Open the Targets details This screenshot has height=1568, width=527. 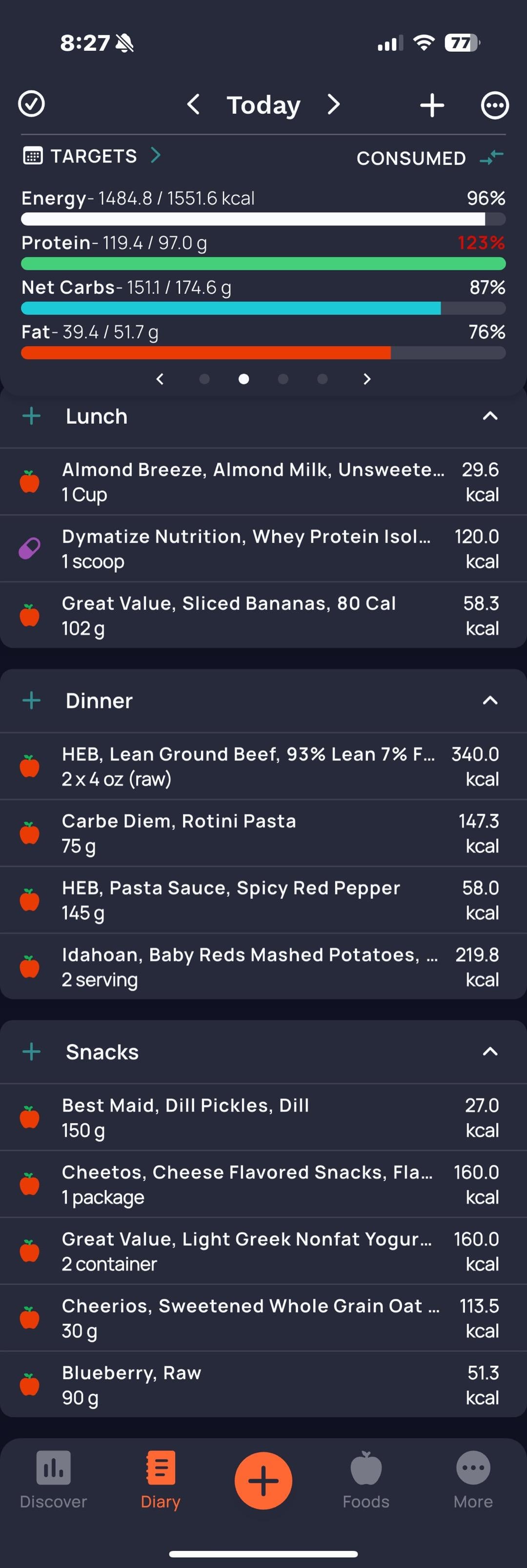click(91, 156)
